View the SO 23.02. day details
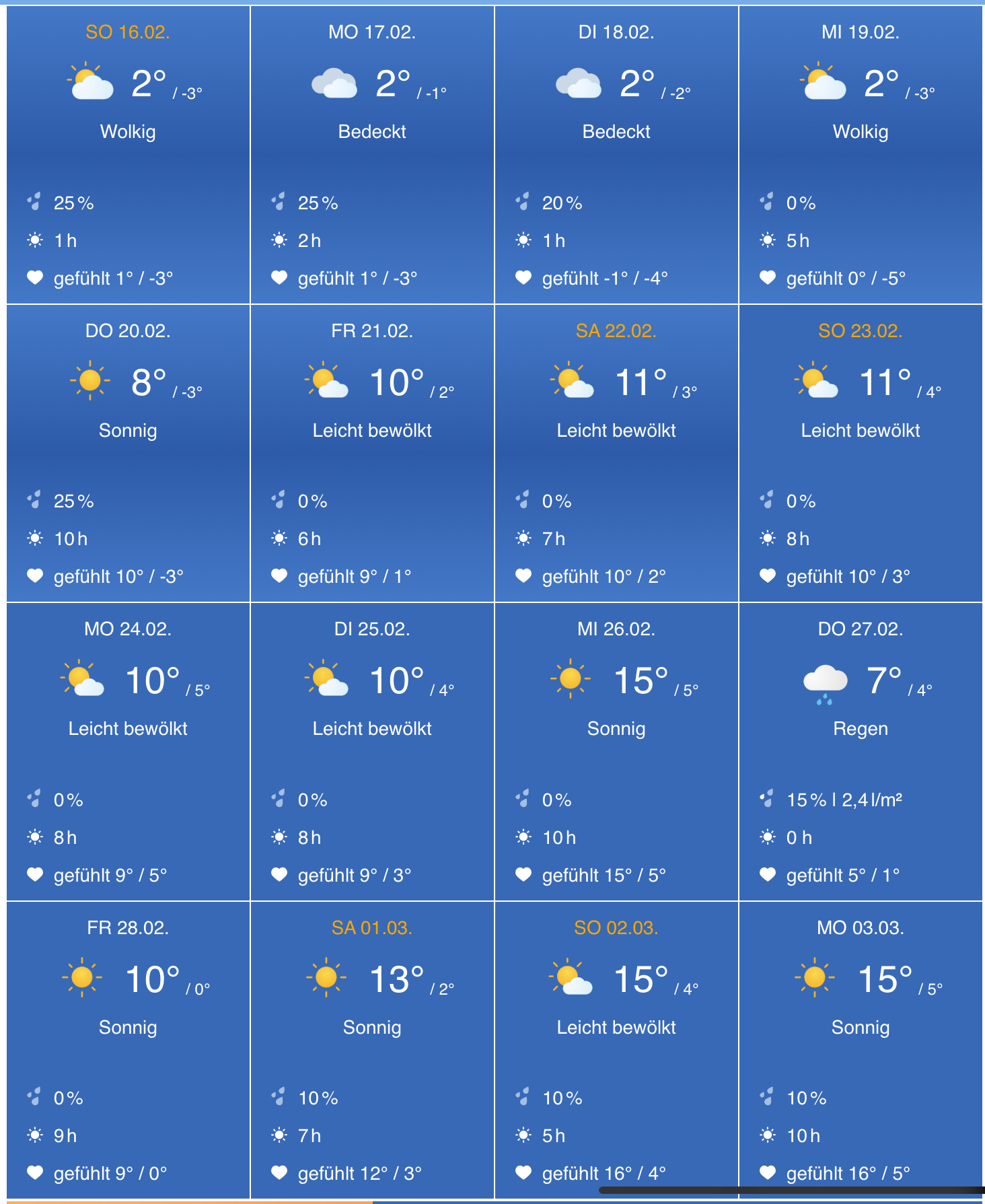 (861, 453)
